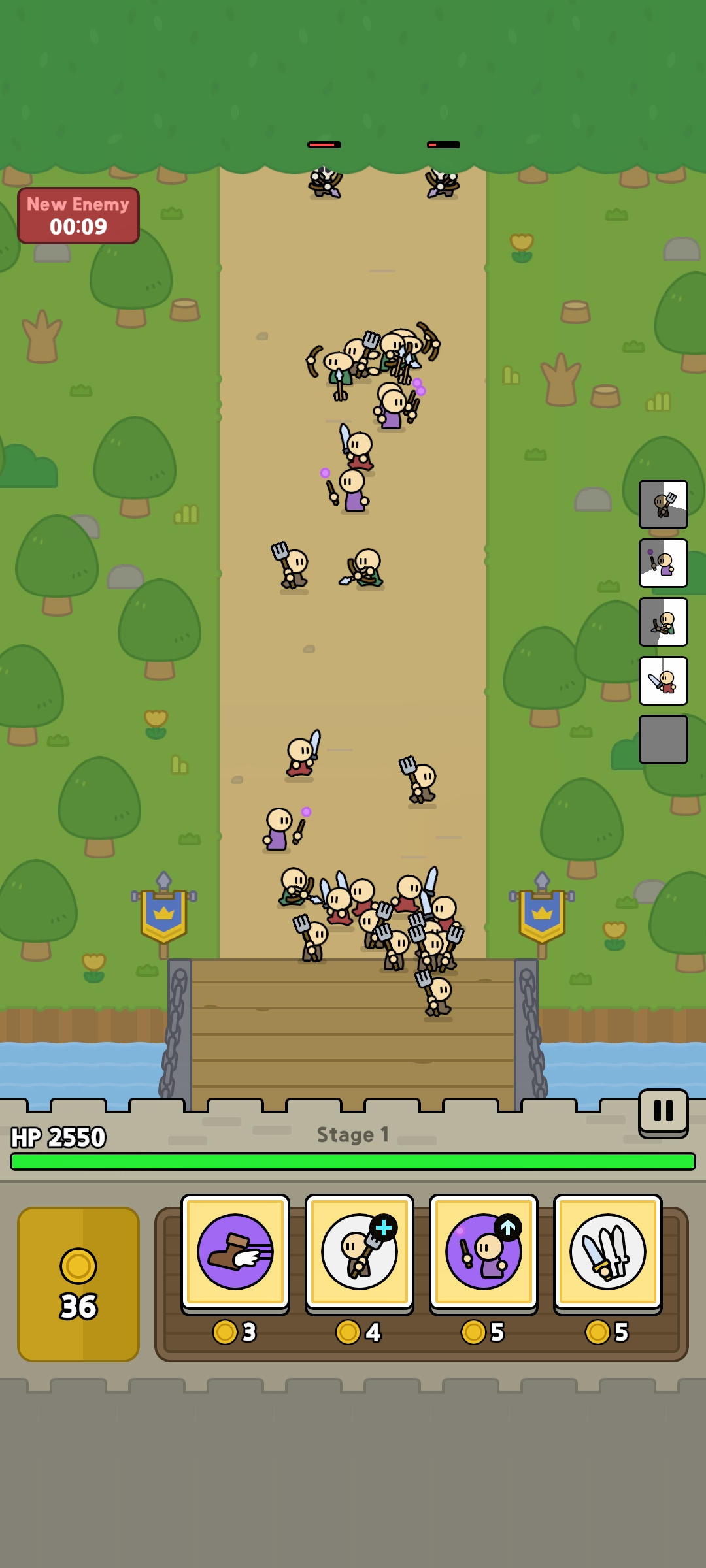The image size is (706, 1568).
Task: Select the purple mage unit slot
Action: click(x=663, y=563)
